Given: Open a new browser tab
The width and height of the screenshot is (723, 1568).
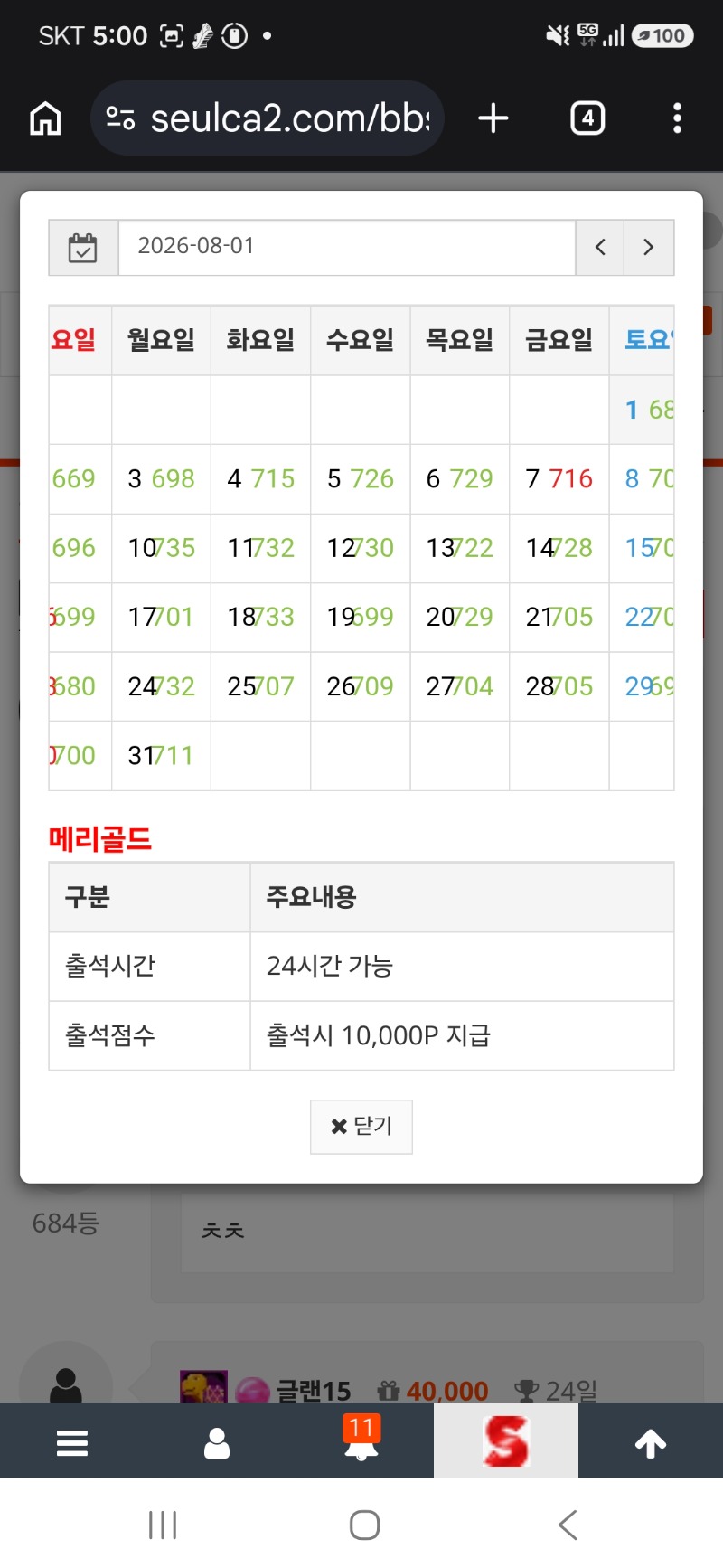Looking at the screenshot, I should tap(493, 118).
